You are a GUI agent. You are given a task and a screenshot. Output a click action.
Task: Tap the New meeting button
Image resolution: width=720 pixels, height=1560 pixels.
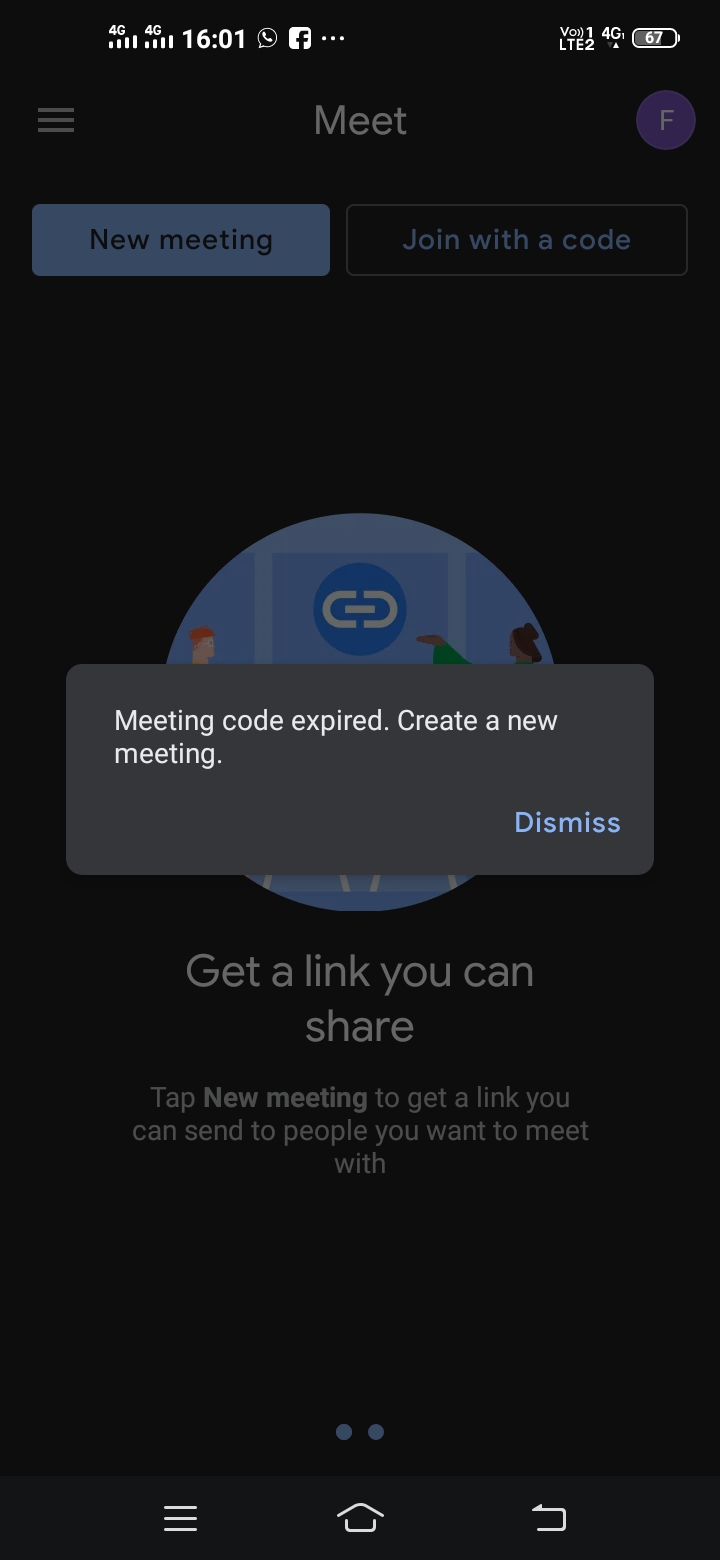pyautogui.click(x=181, y=240)
